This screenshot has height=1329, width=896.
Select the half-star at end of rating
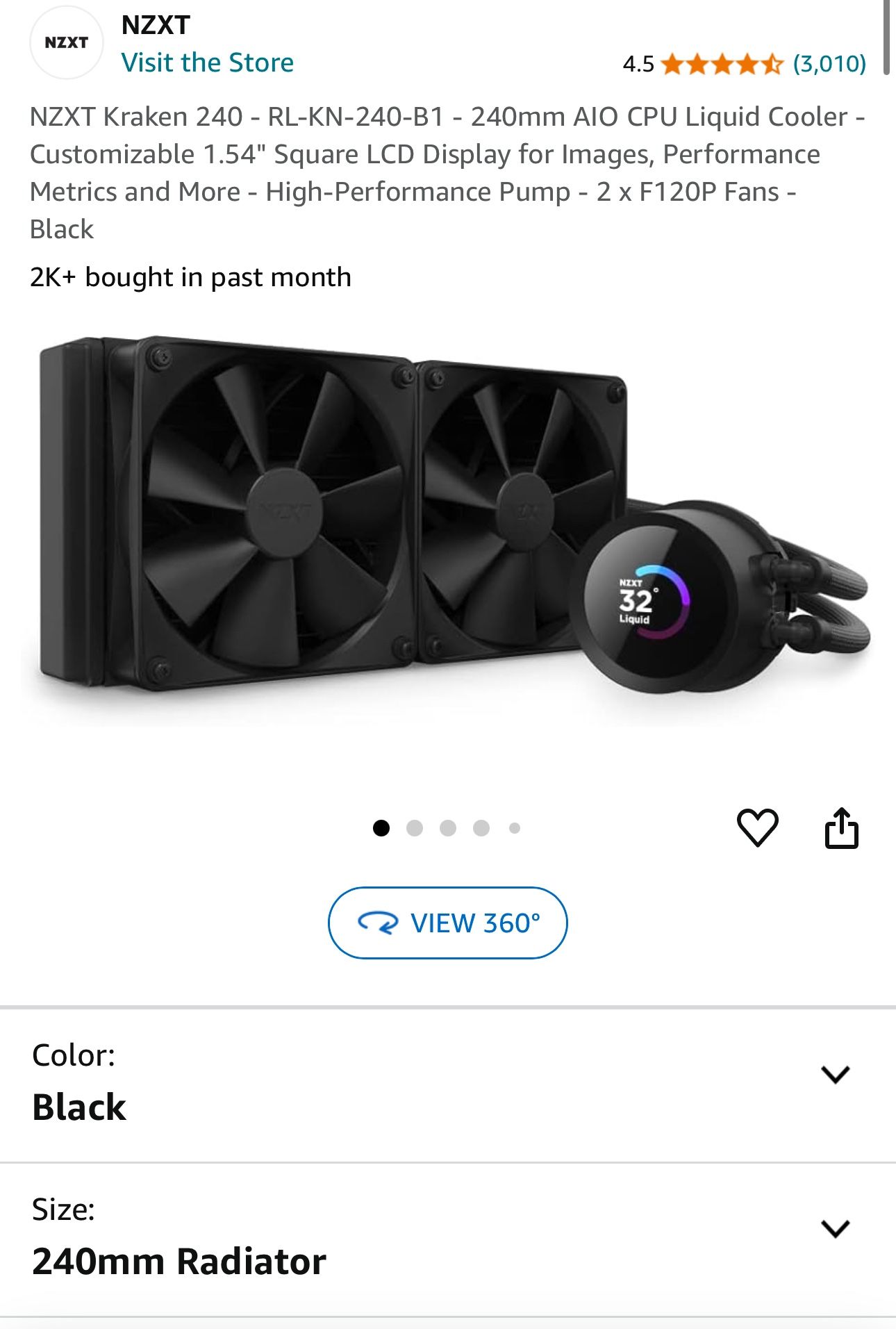coord(773,65)
